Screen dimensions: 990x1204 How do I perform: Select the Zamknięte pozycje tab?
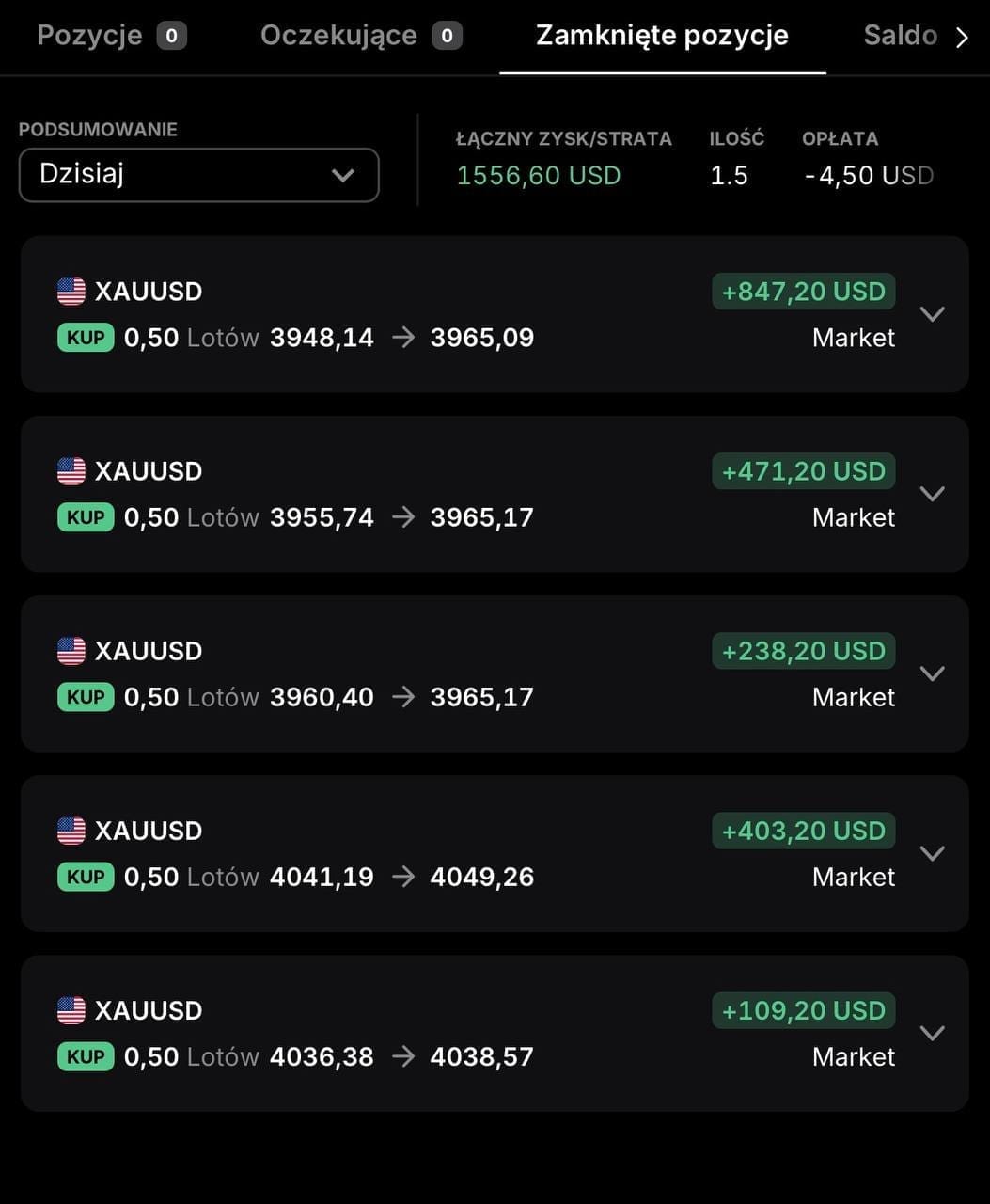662,36
